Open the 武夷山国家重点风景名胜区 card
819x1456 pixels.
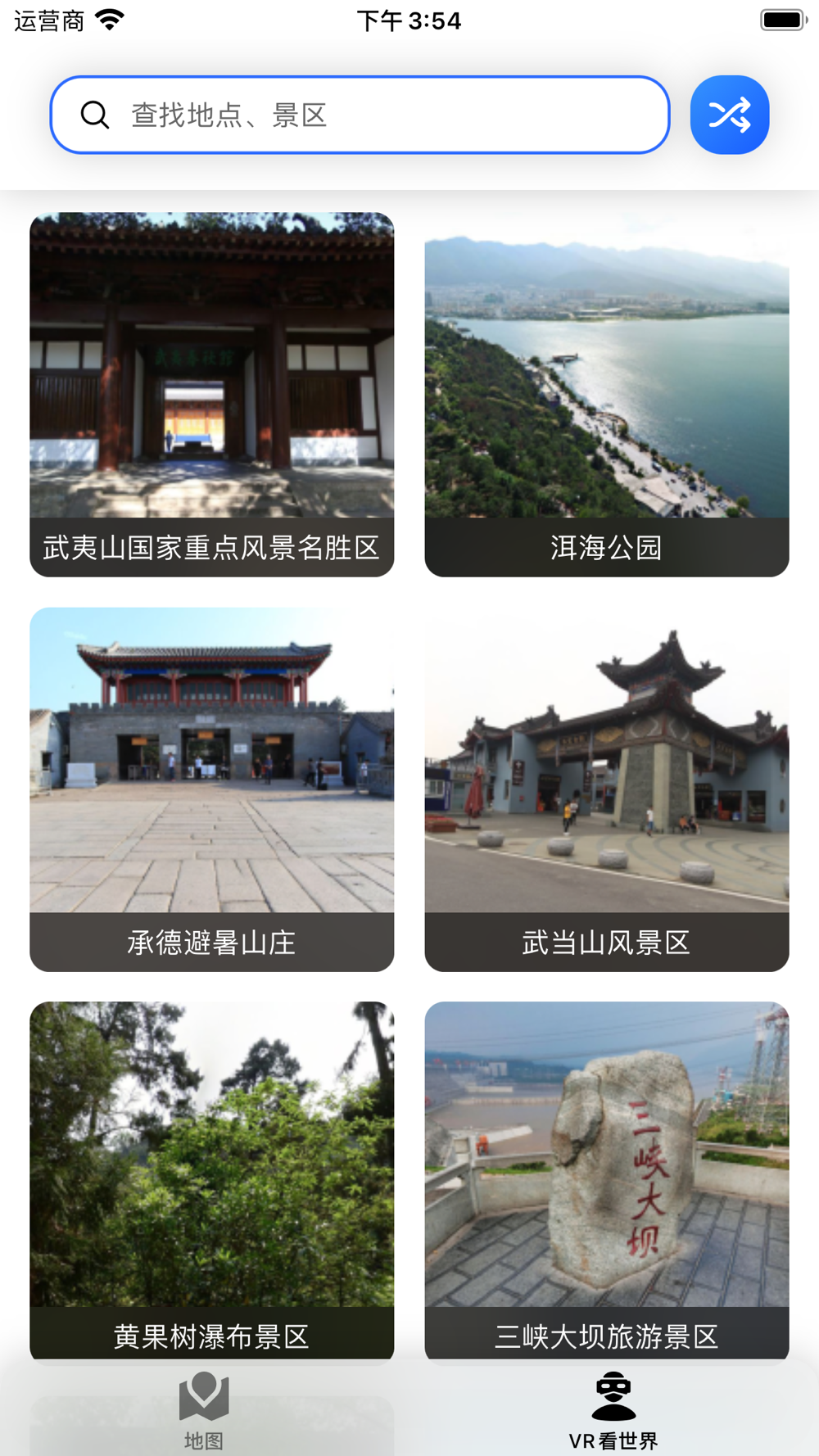pos(211,394)
